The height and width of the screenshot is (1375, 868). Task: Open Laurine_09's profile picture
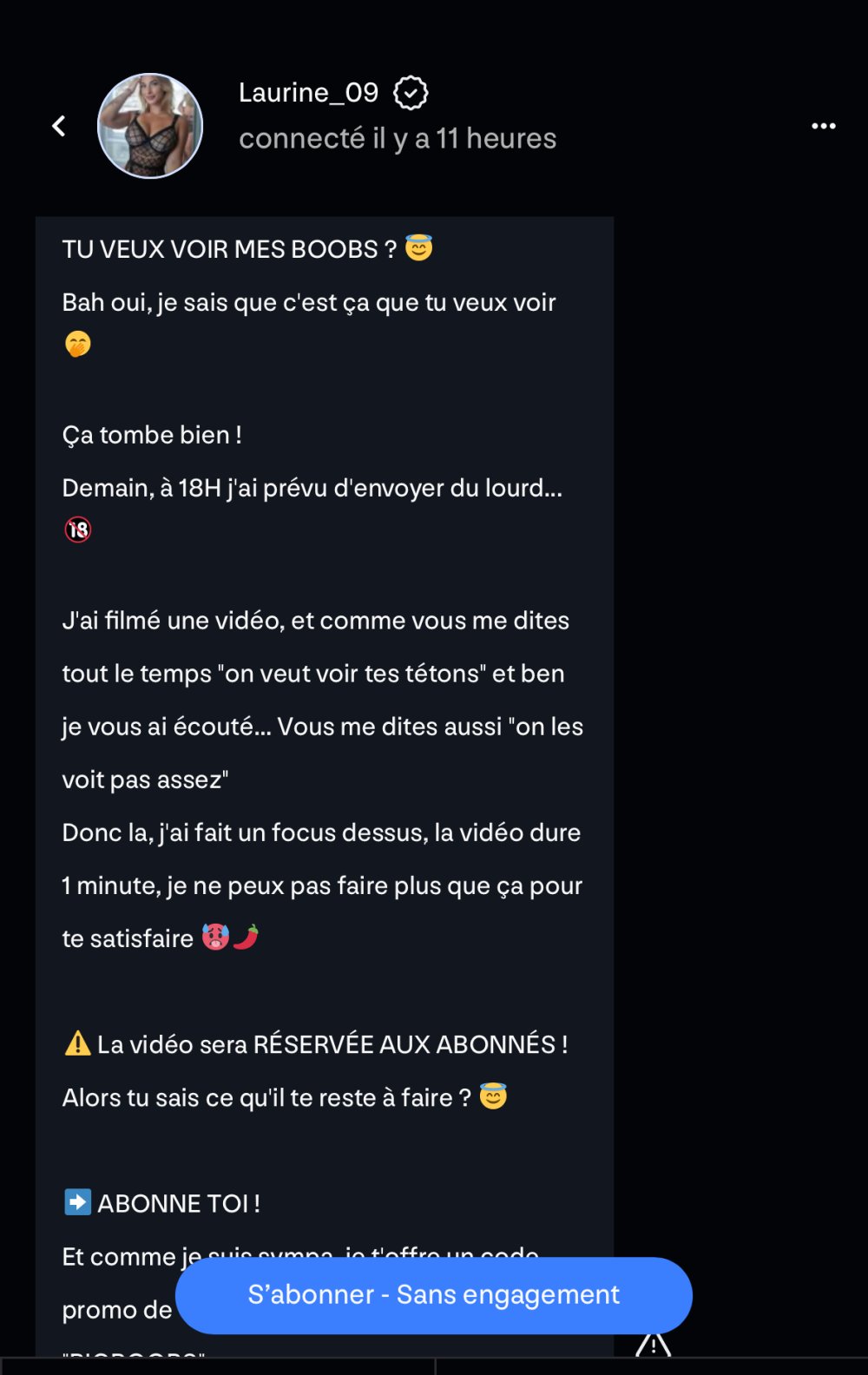[x=150, y=127]
